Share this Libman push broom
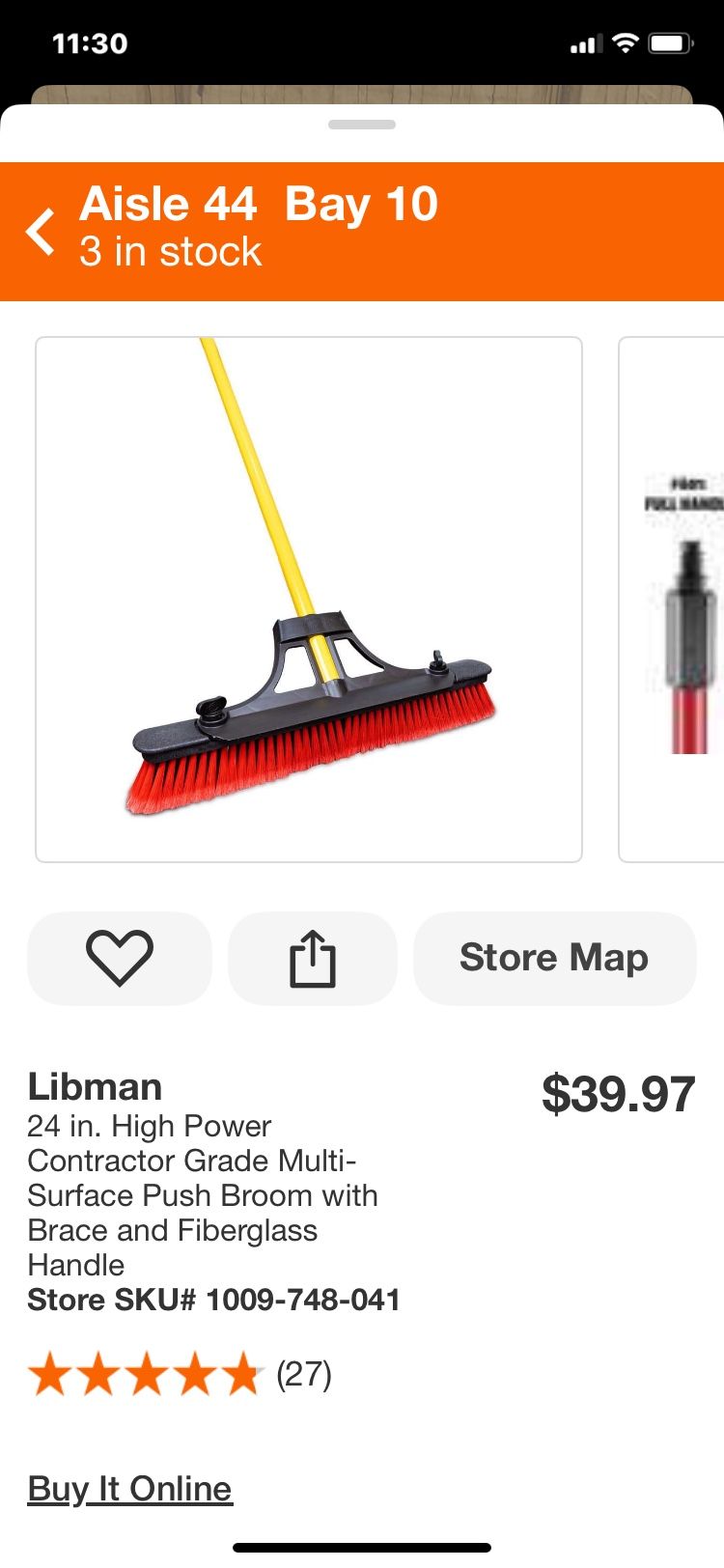This screenshot has width=724, height=1568. 312,958
